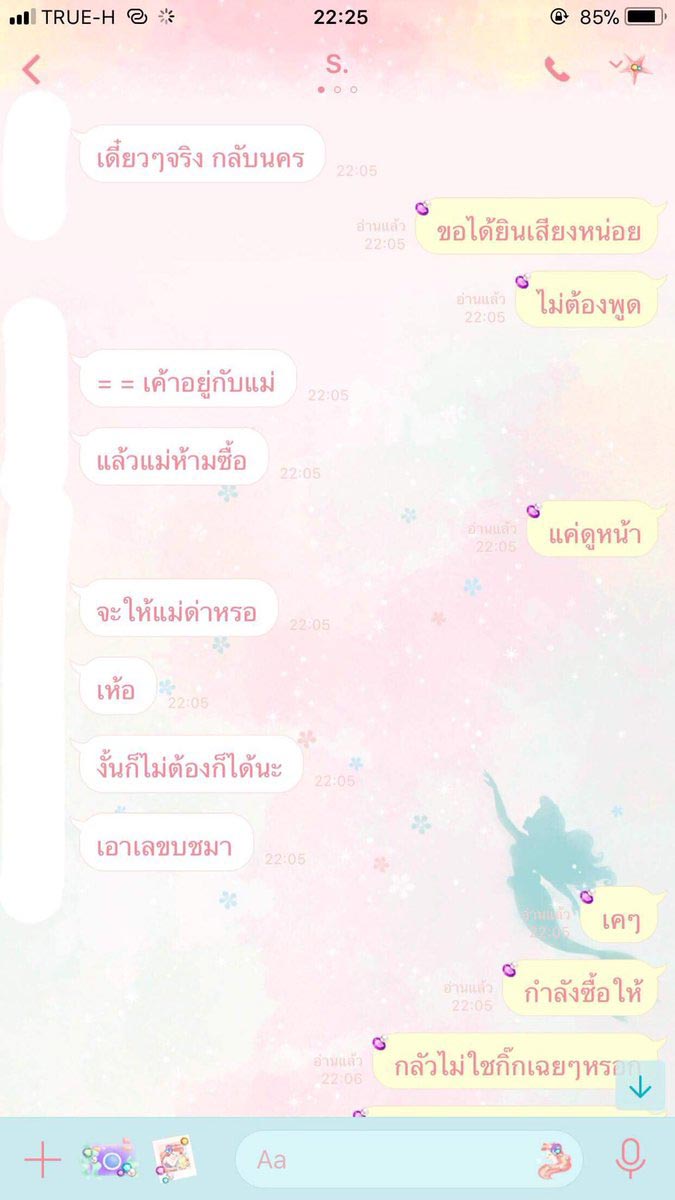Open the camera from the toolbar

tap(107, 1160)
